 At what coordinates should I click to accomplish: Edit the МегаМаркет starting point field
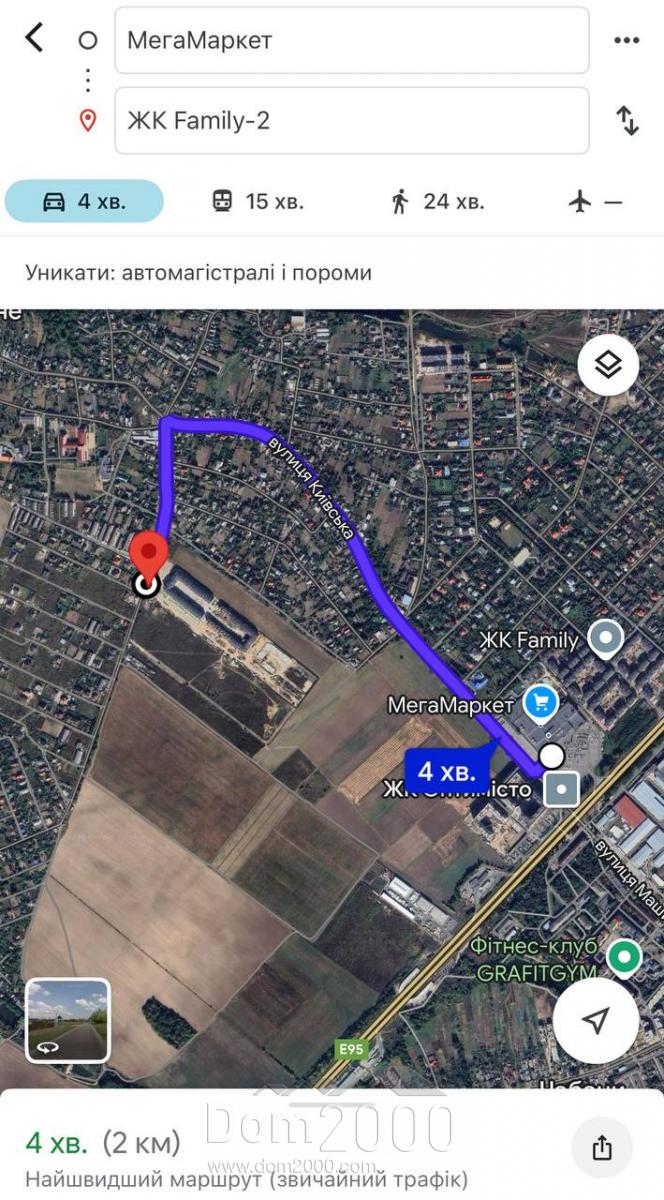tap(352, 40)
